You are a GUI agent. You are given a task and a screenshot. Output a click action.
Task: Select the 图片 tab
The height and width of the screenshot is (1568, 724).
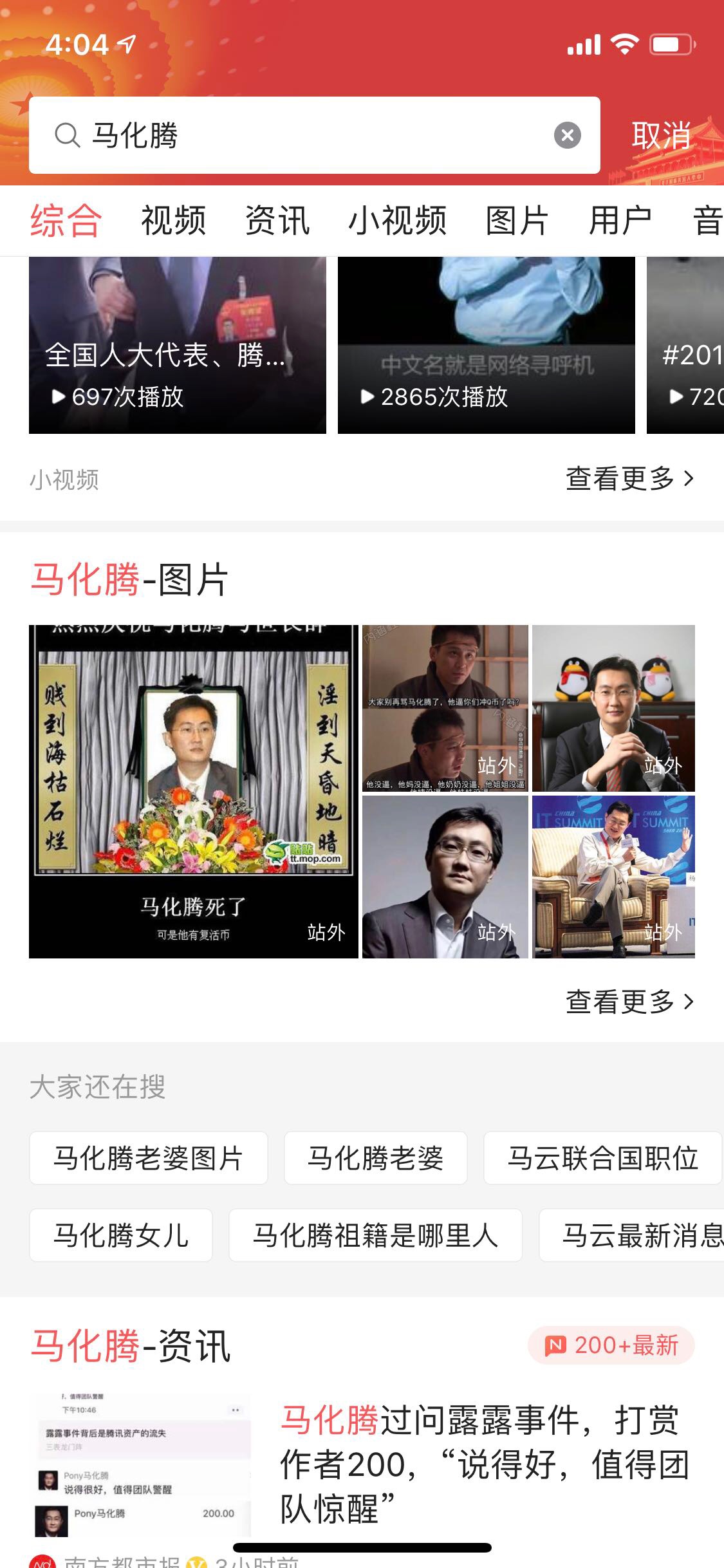click(516, 221)
